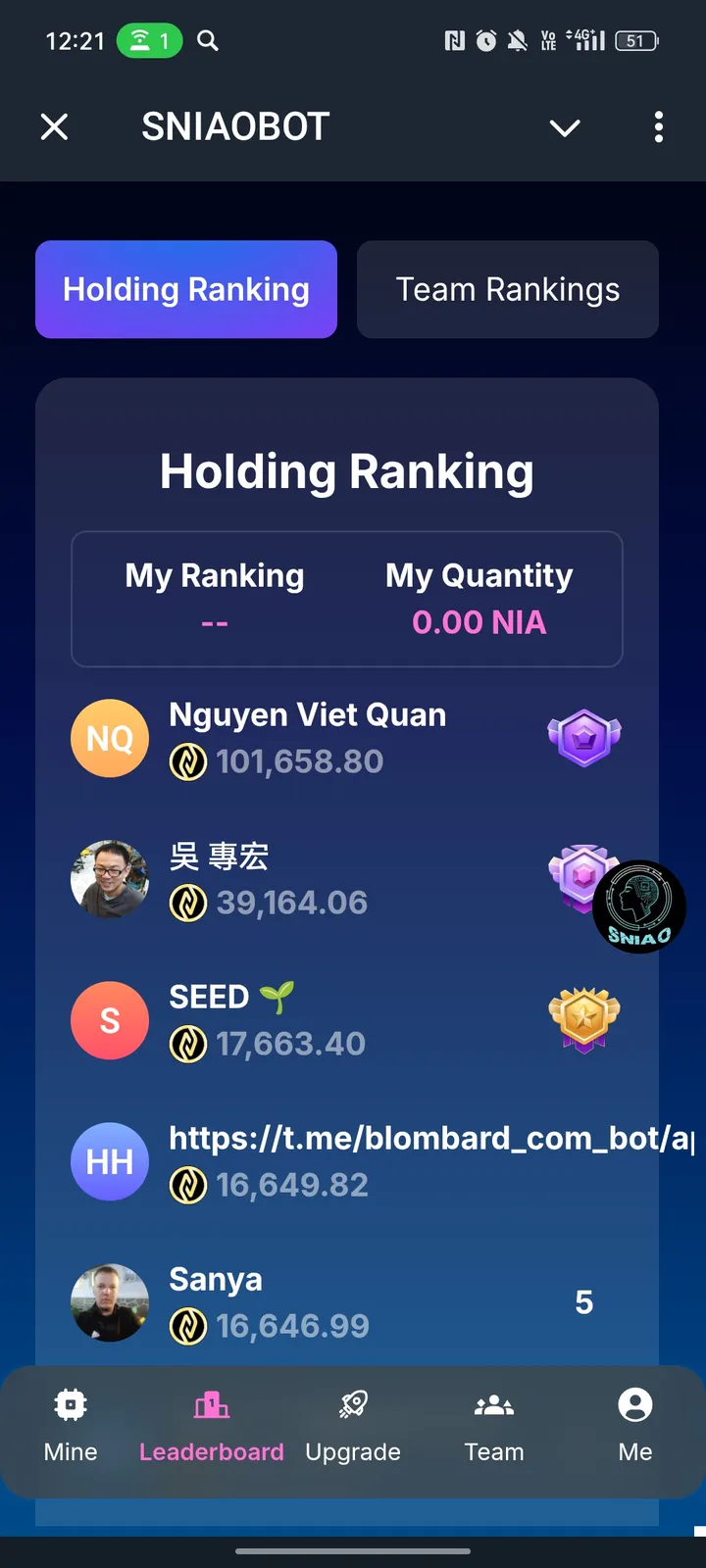
Task: Tap the NIA coin icon beside 101,658.80
Action: (188, 761)
